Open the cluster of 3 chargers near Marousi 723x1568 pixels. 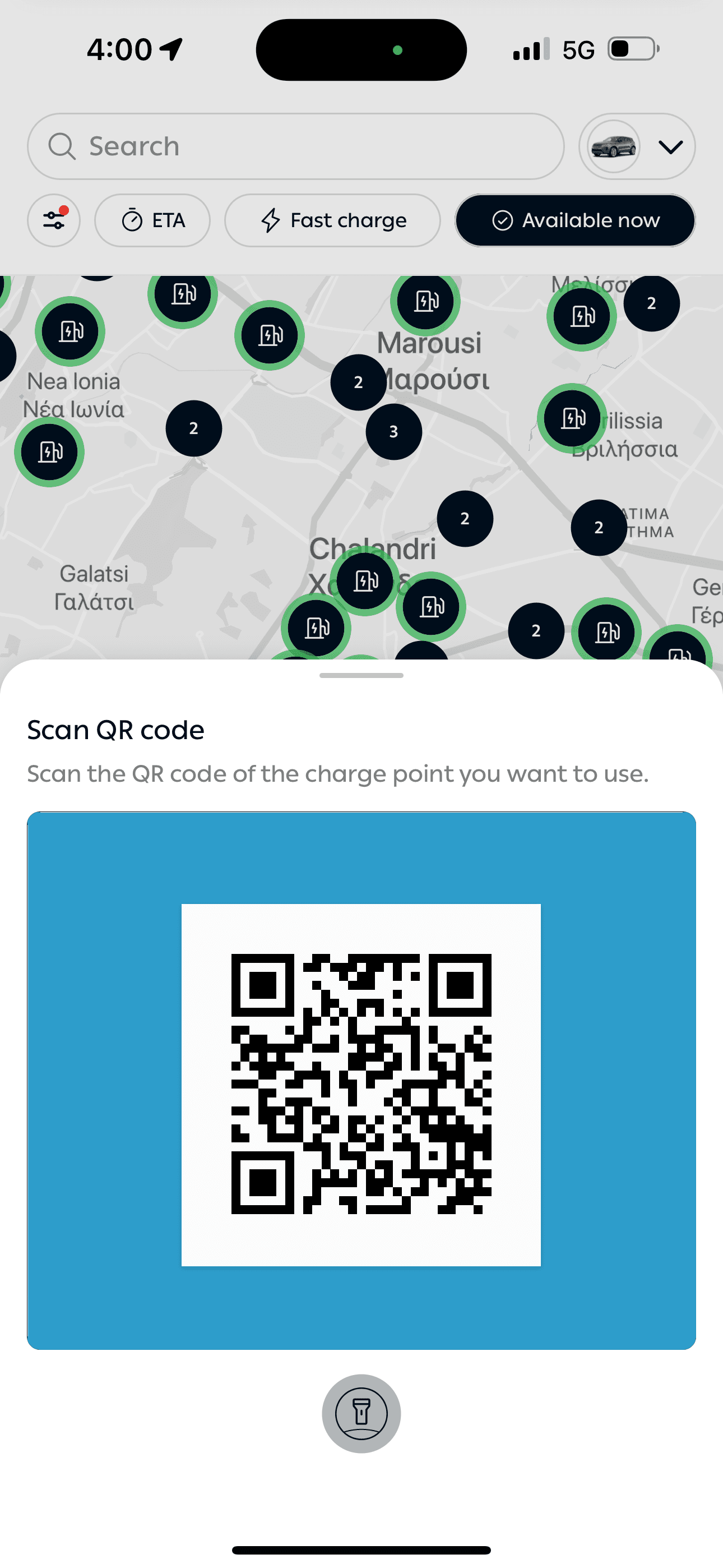tap(393, 432)
